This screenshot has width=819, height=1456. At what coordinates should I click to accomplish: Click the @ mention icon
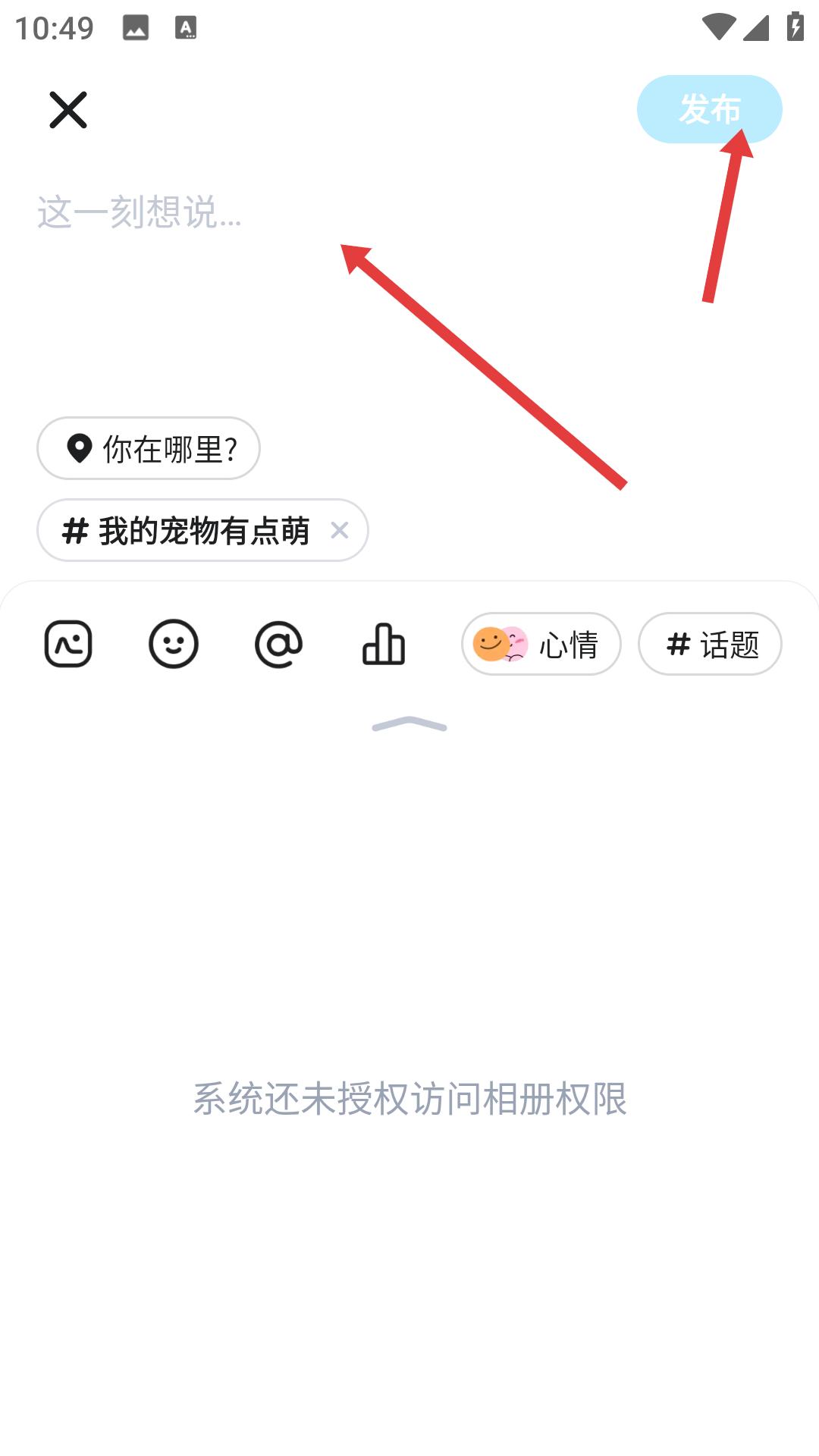coord(278,645)
